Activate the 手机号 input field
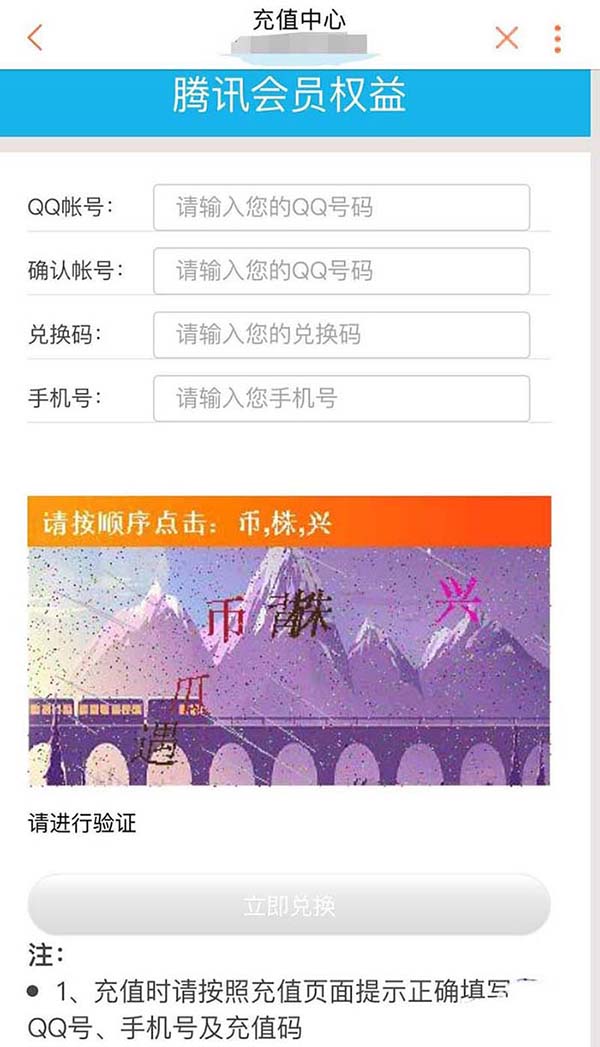Screen dimensions: 600x1047 pos(341,399)
